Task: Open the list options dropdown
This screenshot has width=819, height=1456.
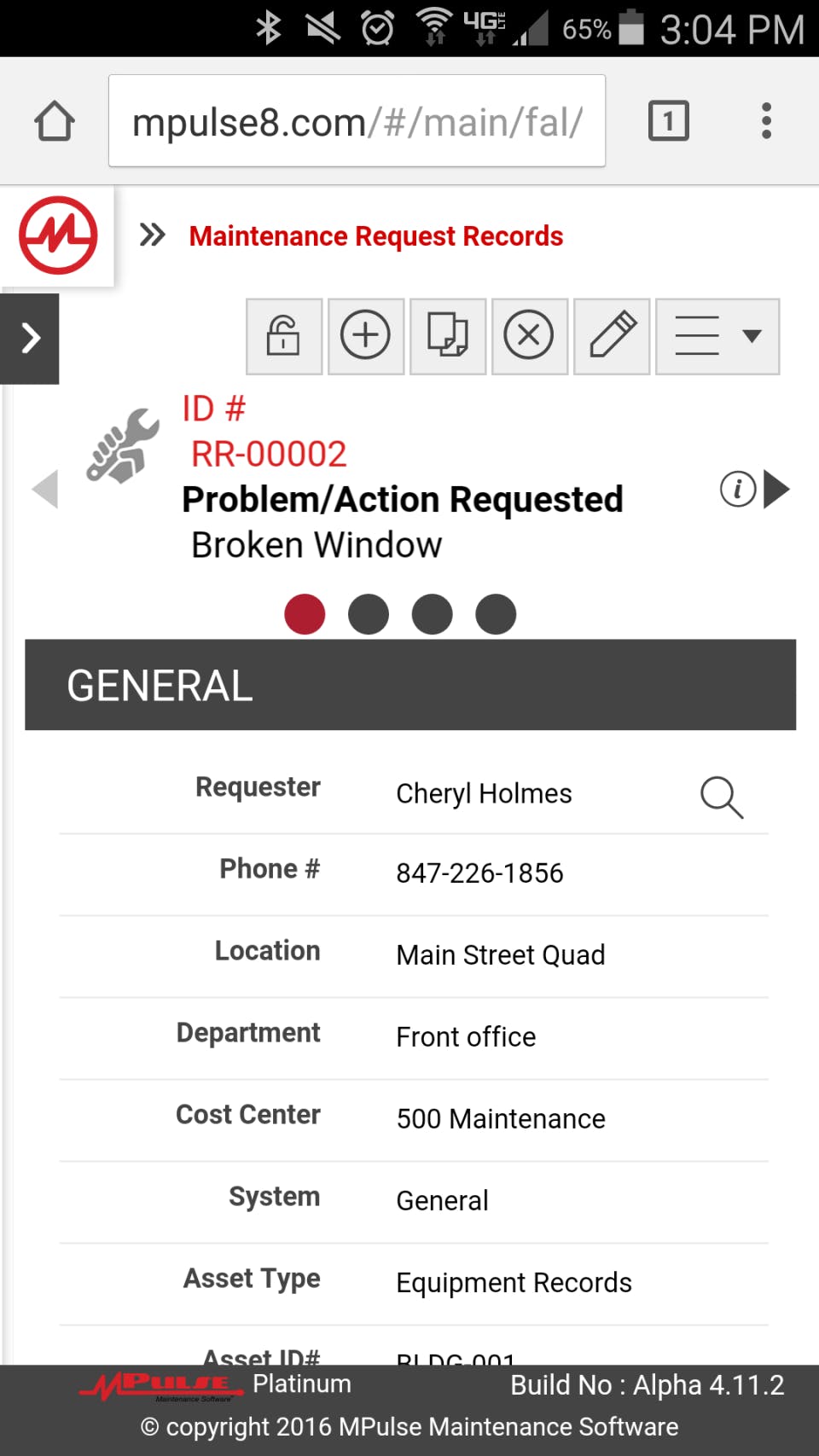Action: pyautogui.click(x=717, y=336)
